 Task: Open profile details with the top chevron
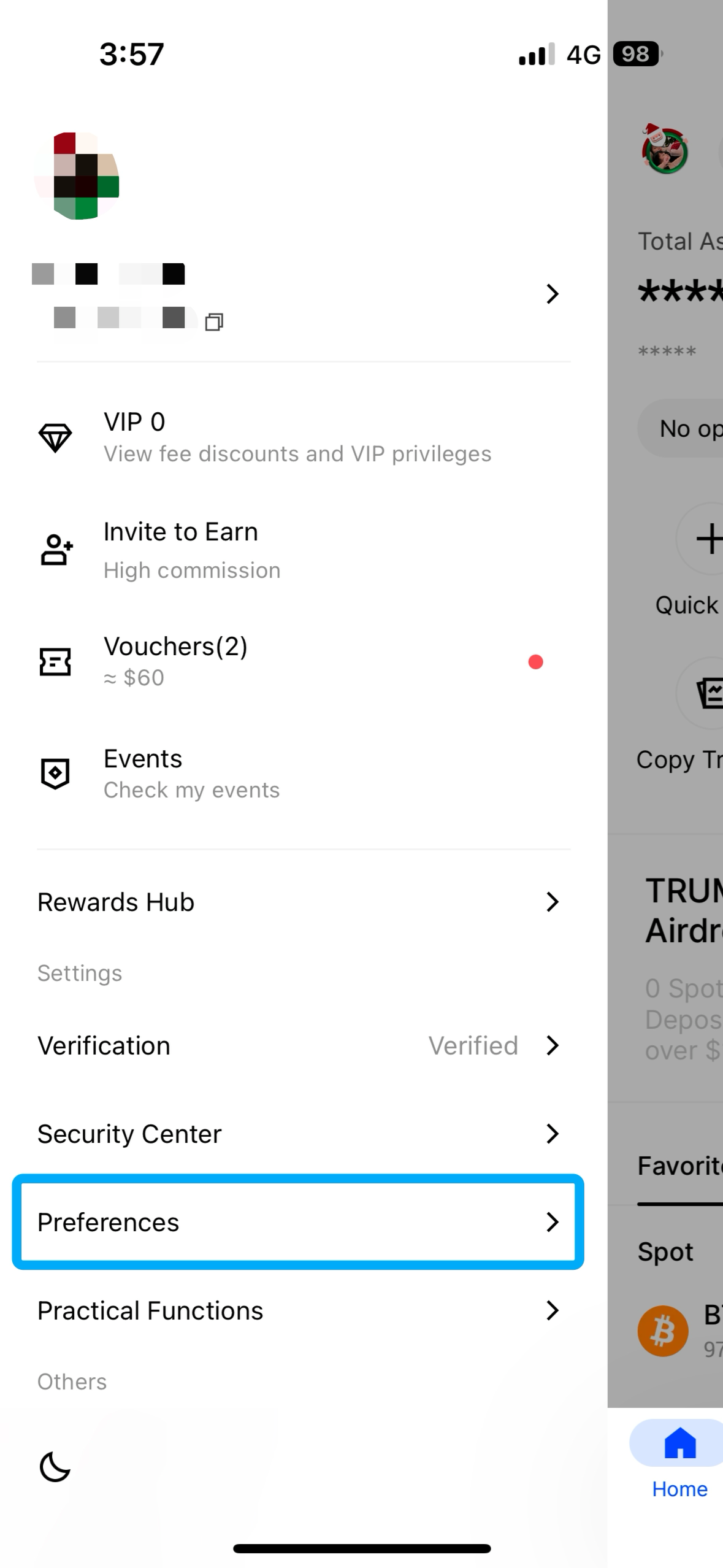(552, 294)
